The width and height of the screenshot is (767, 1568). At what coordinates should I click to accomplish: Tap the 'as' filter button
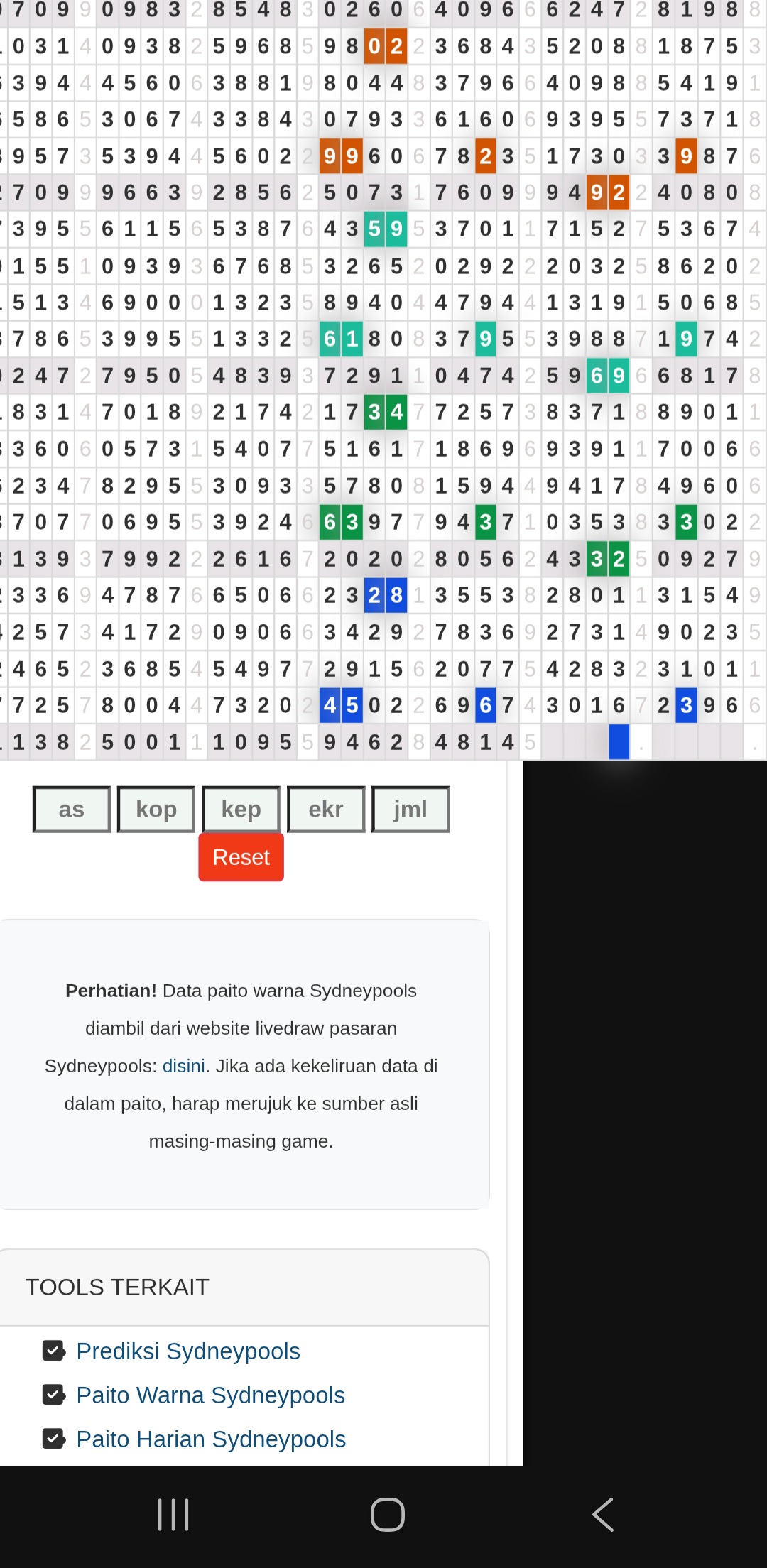pyautogui.click(x=72, y=809)
